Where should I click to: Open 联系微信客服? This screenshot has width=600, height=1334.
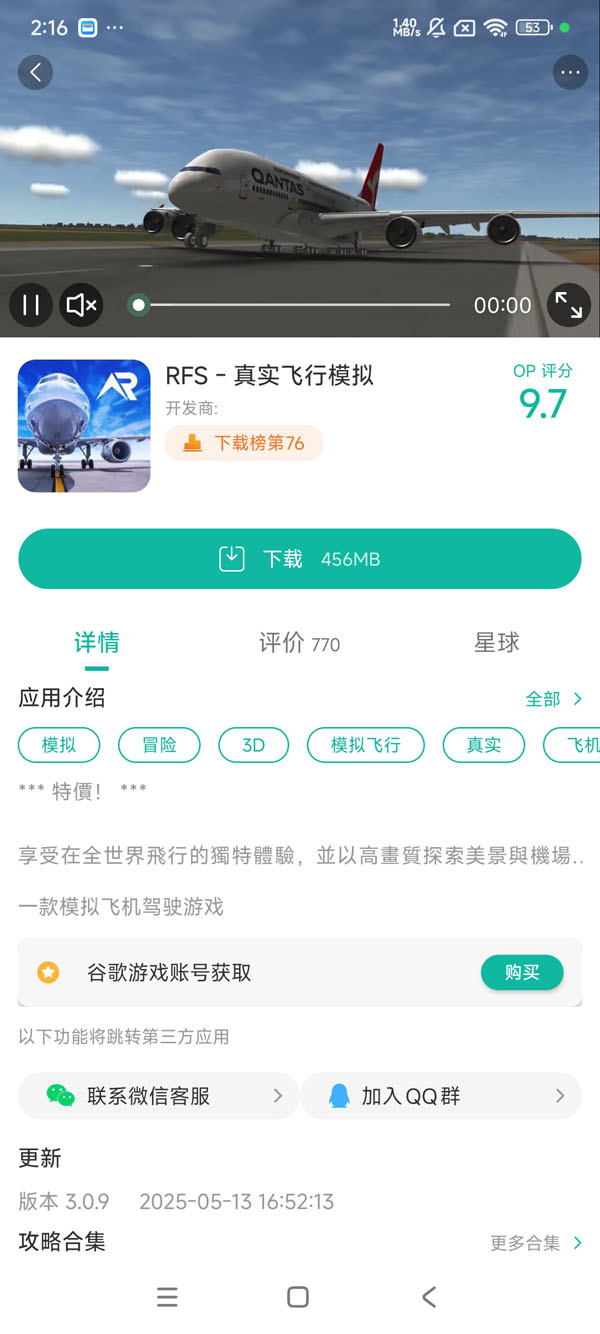click(159, 1096)
